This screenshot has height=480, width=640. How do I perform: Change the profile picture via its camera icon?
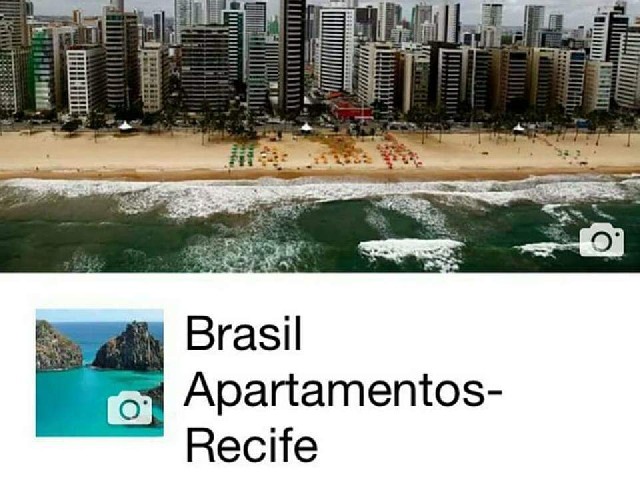pyautogui.click(x=130, y=407)
